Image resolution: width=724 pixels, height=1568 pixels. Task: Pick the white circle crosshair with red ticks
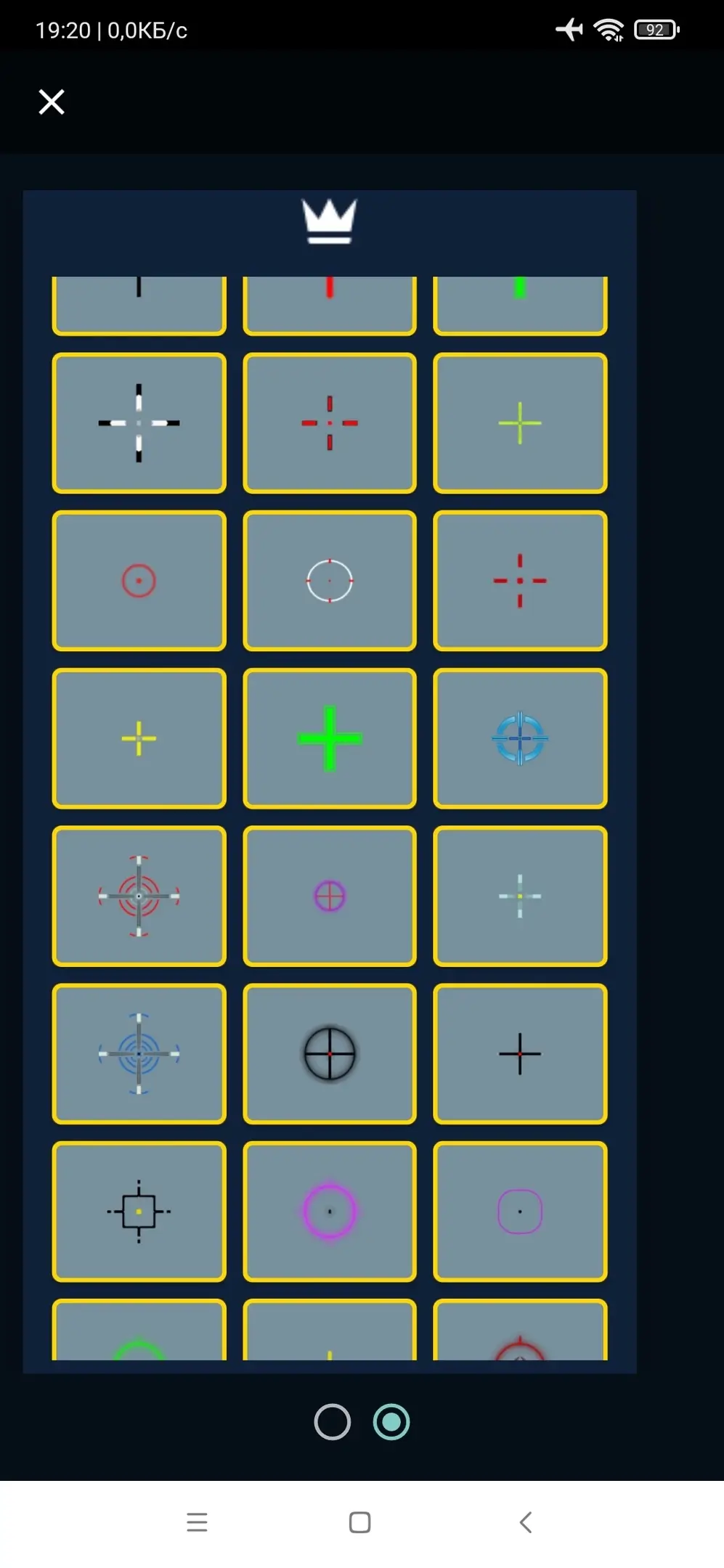(330, 581)
